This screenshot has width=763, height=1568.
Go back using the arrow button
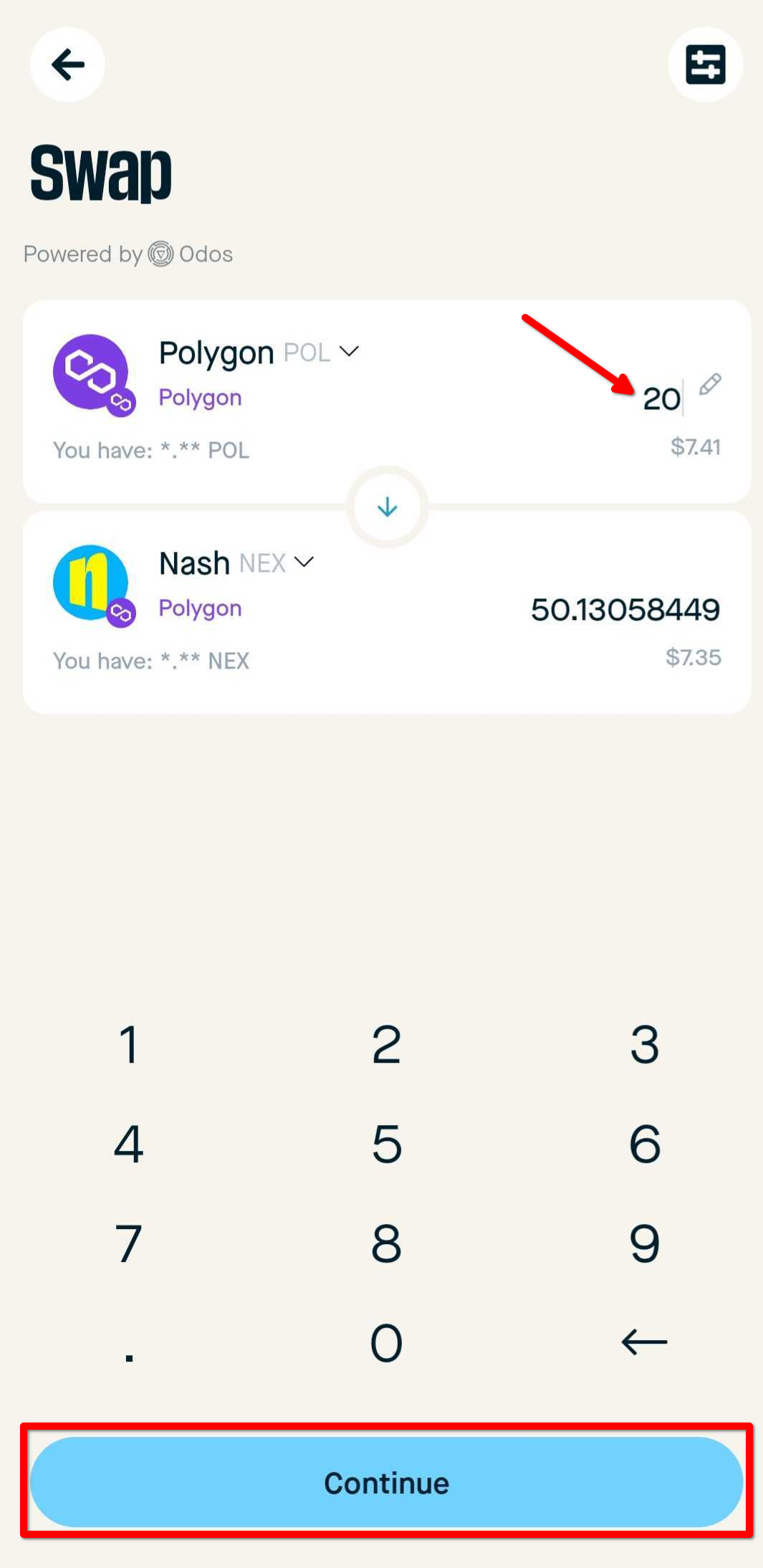[x=67, y=64]
